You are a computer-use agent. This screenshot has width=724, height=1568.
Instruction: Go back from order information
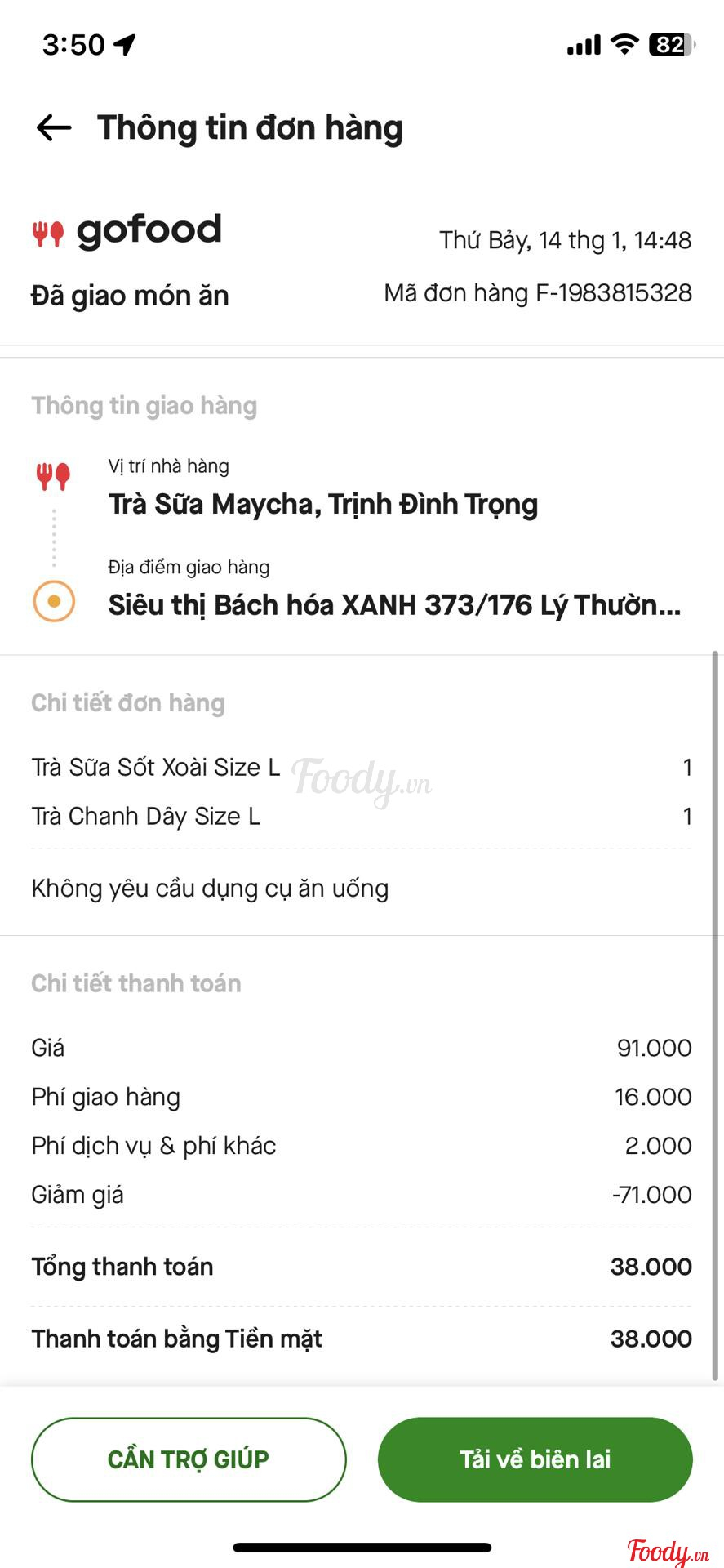click(x=54, y=127)
